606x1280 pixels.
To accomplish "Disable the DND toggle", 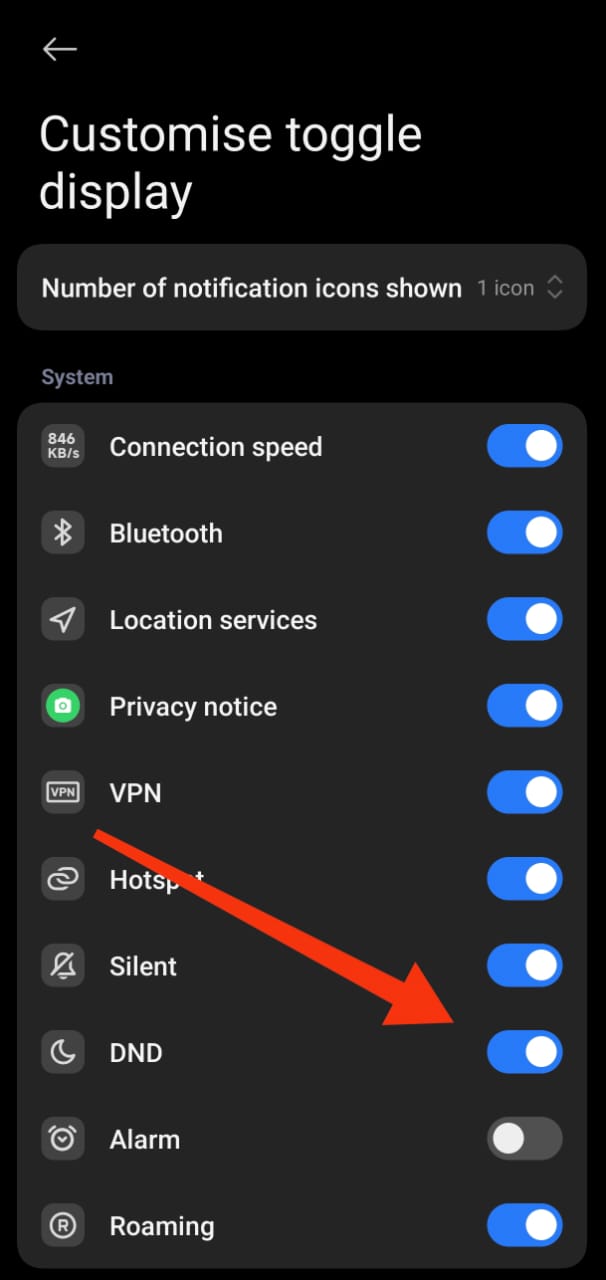I will coord(524,1052).
